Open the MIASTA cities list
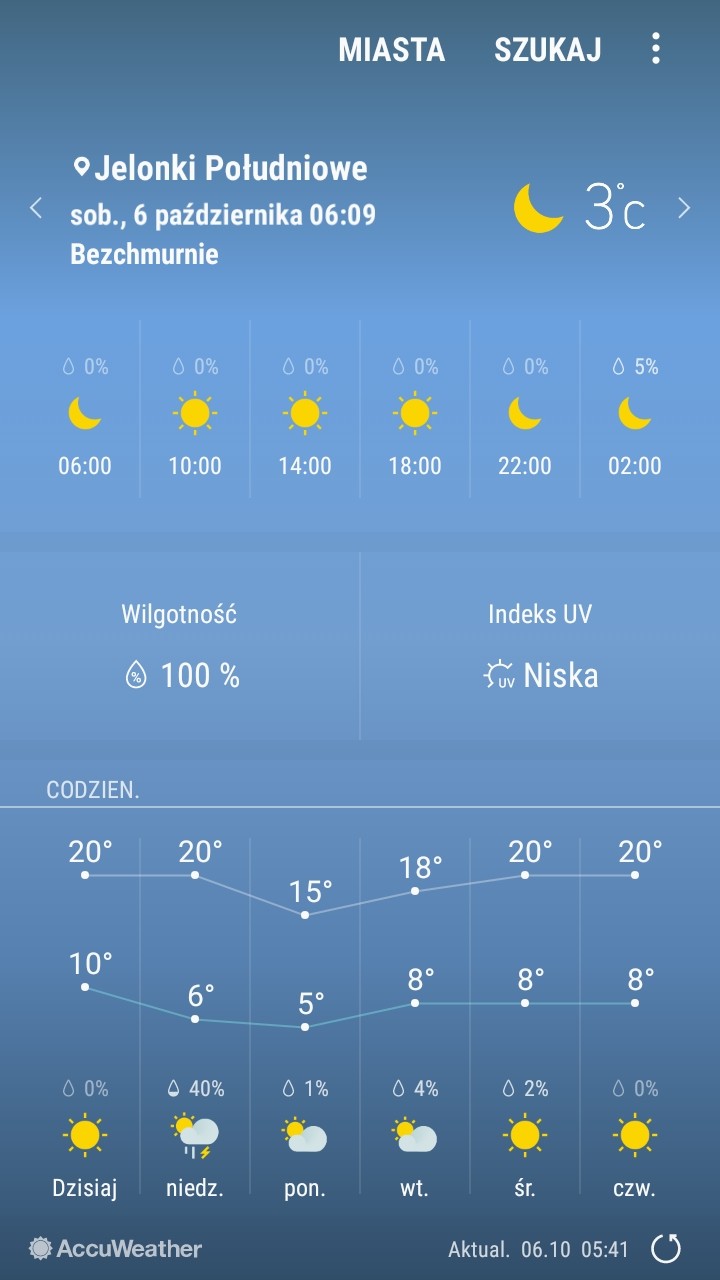Screen dimensions: 720x1280 (x=391, y=49)
